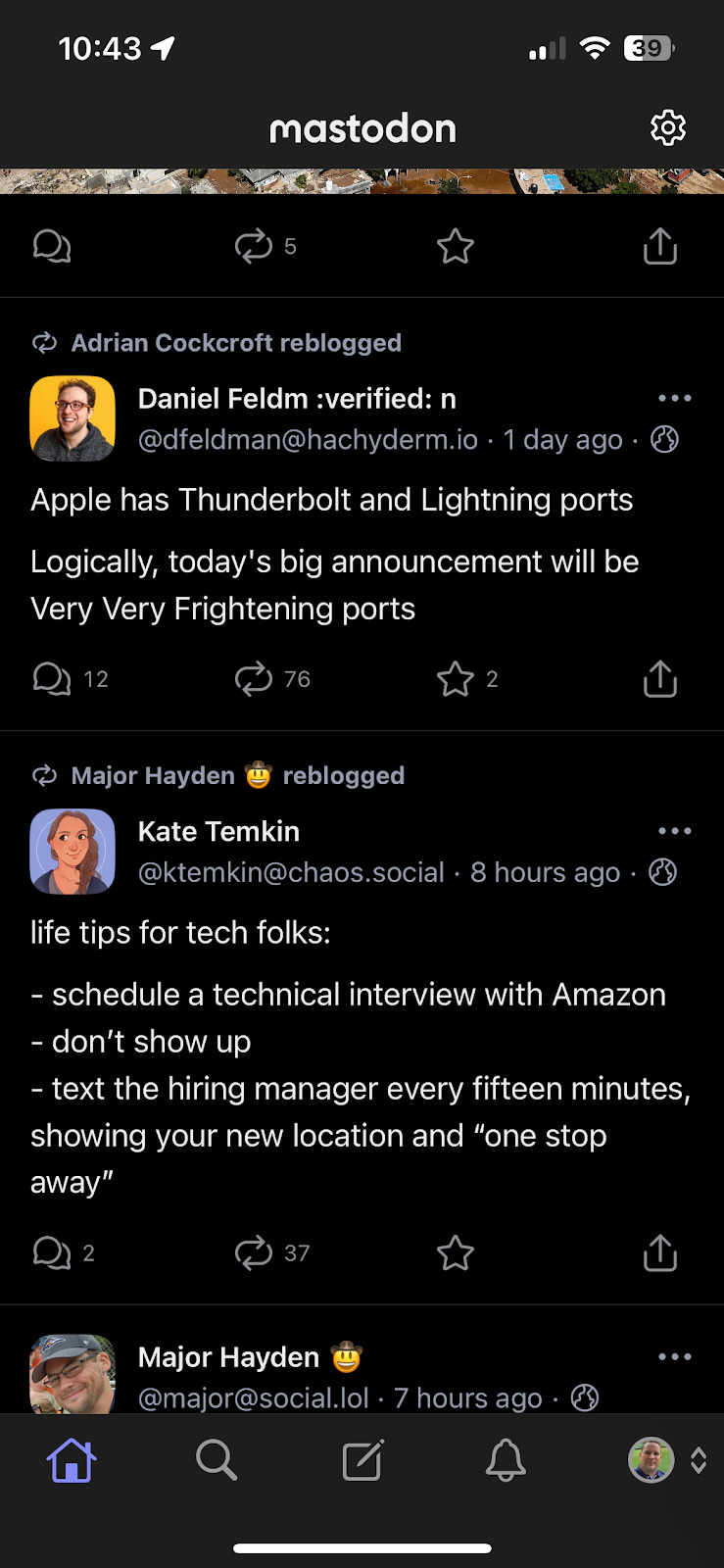Viewport: 724px width, 1568px height.
Task: View Kate Temkin's avatar profile
Action: pos(72,851)
